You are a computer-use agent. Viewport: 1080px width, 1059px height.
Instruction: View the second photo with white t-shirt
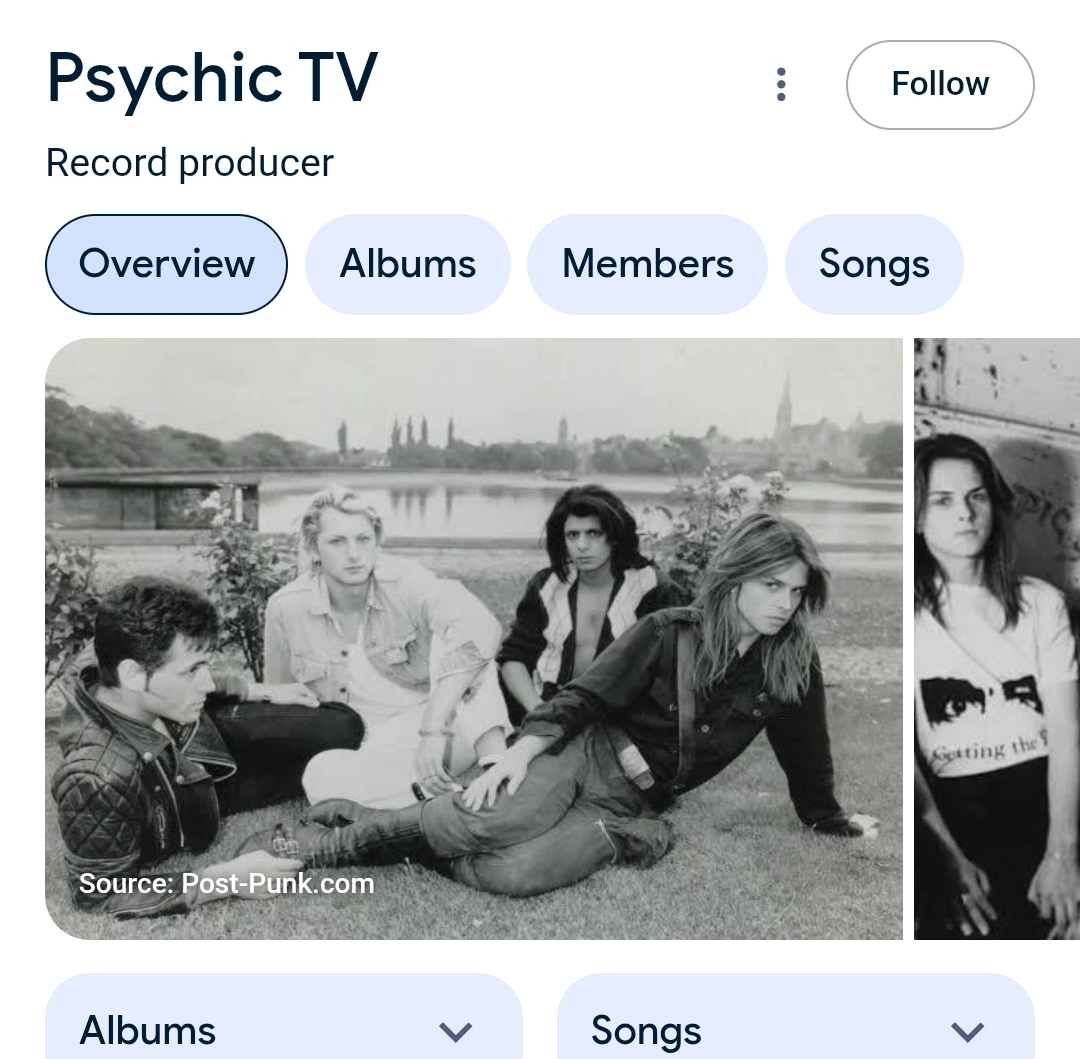997,638
